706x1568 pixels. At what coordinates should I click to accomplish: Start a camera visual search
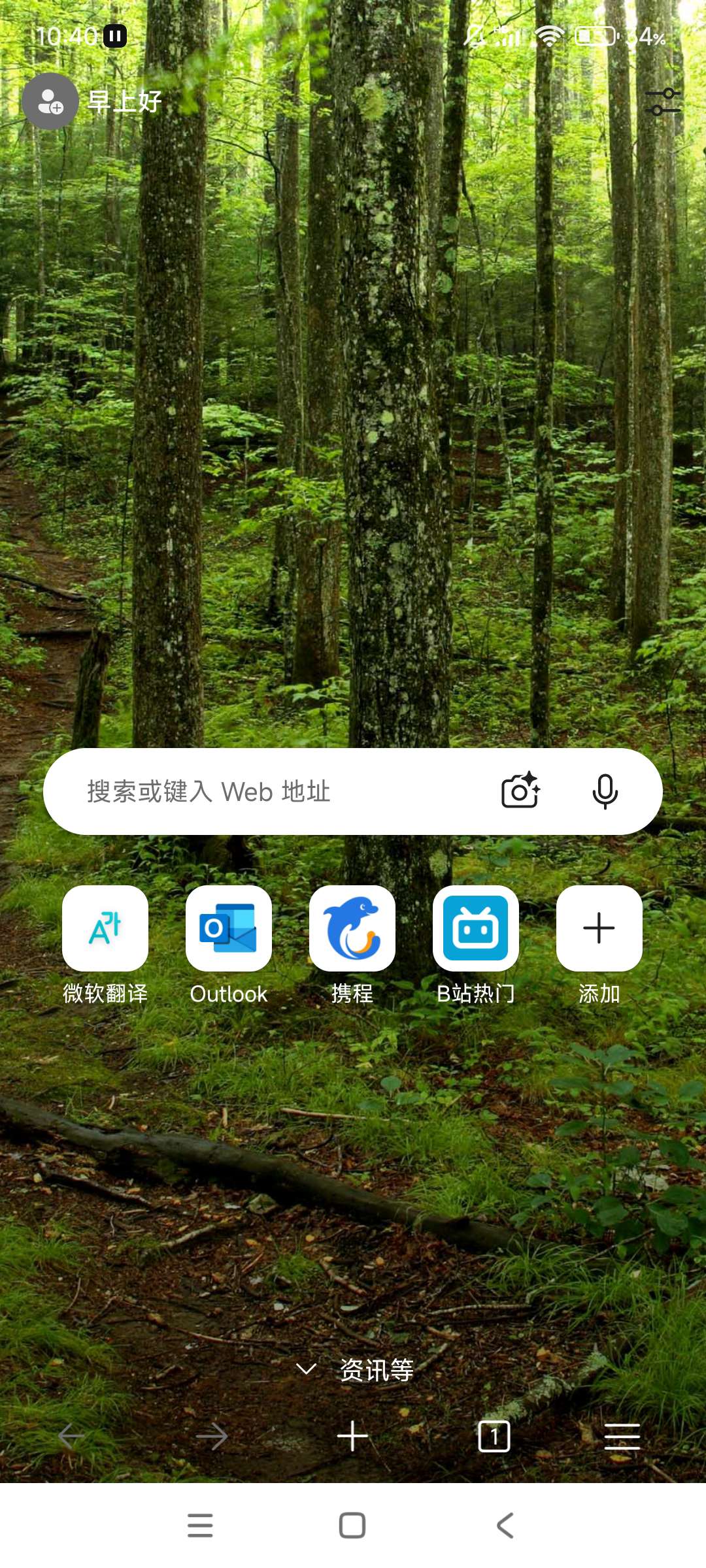(520, 791)
